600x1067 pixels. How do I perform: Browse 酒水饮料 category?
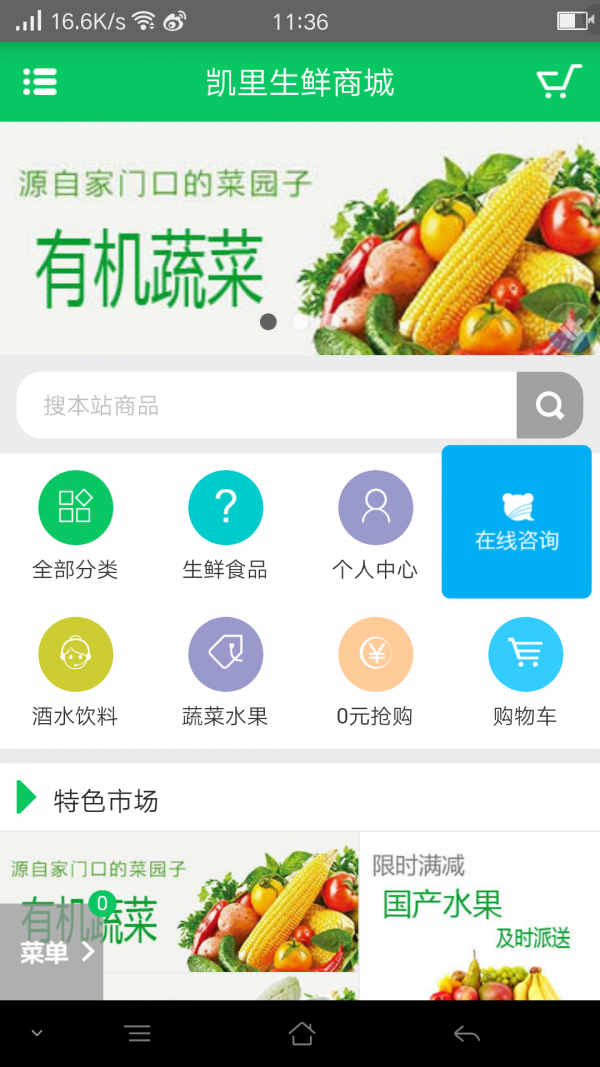coord(75,672)
